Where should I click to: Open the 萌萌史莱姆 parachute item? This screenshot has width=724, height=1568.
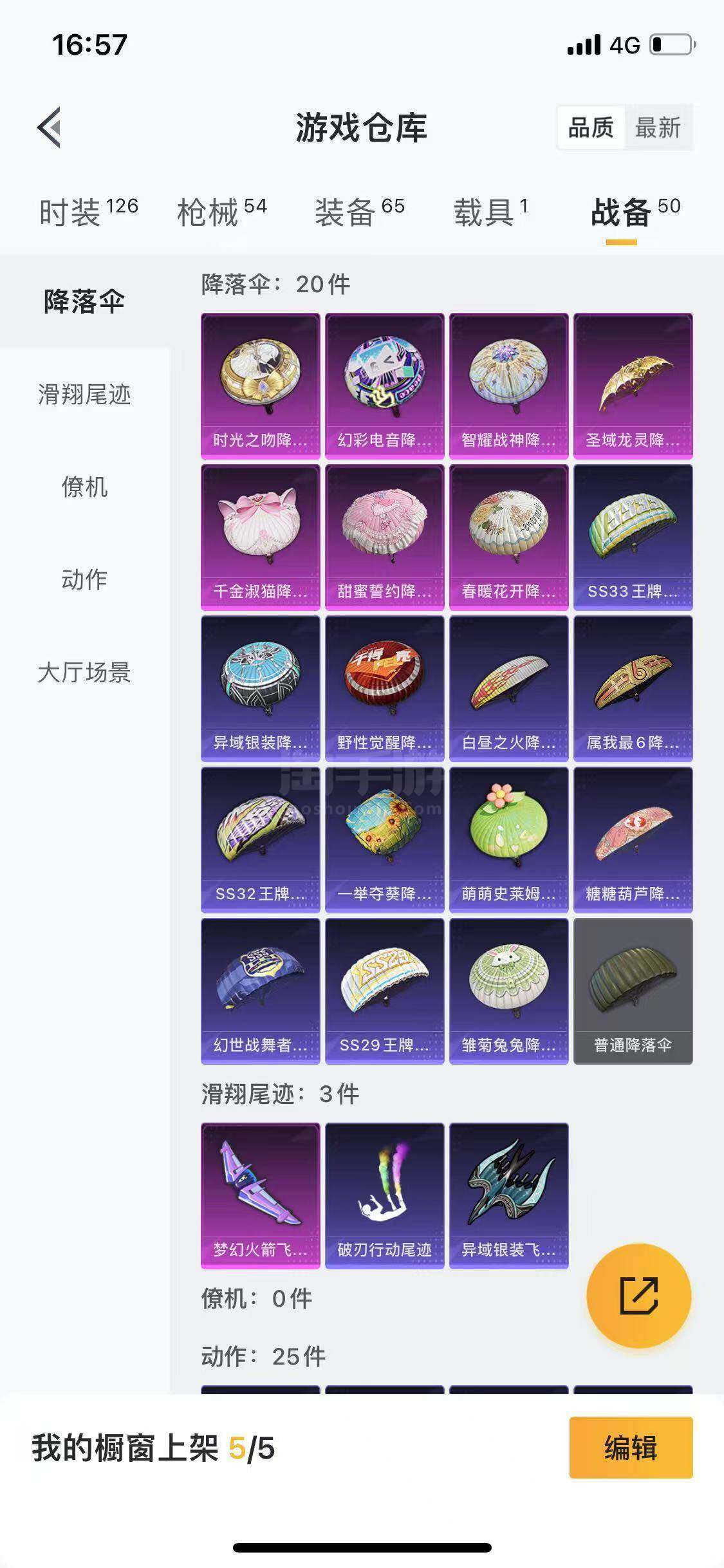pyautogui.click(x=508, y=839)
